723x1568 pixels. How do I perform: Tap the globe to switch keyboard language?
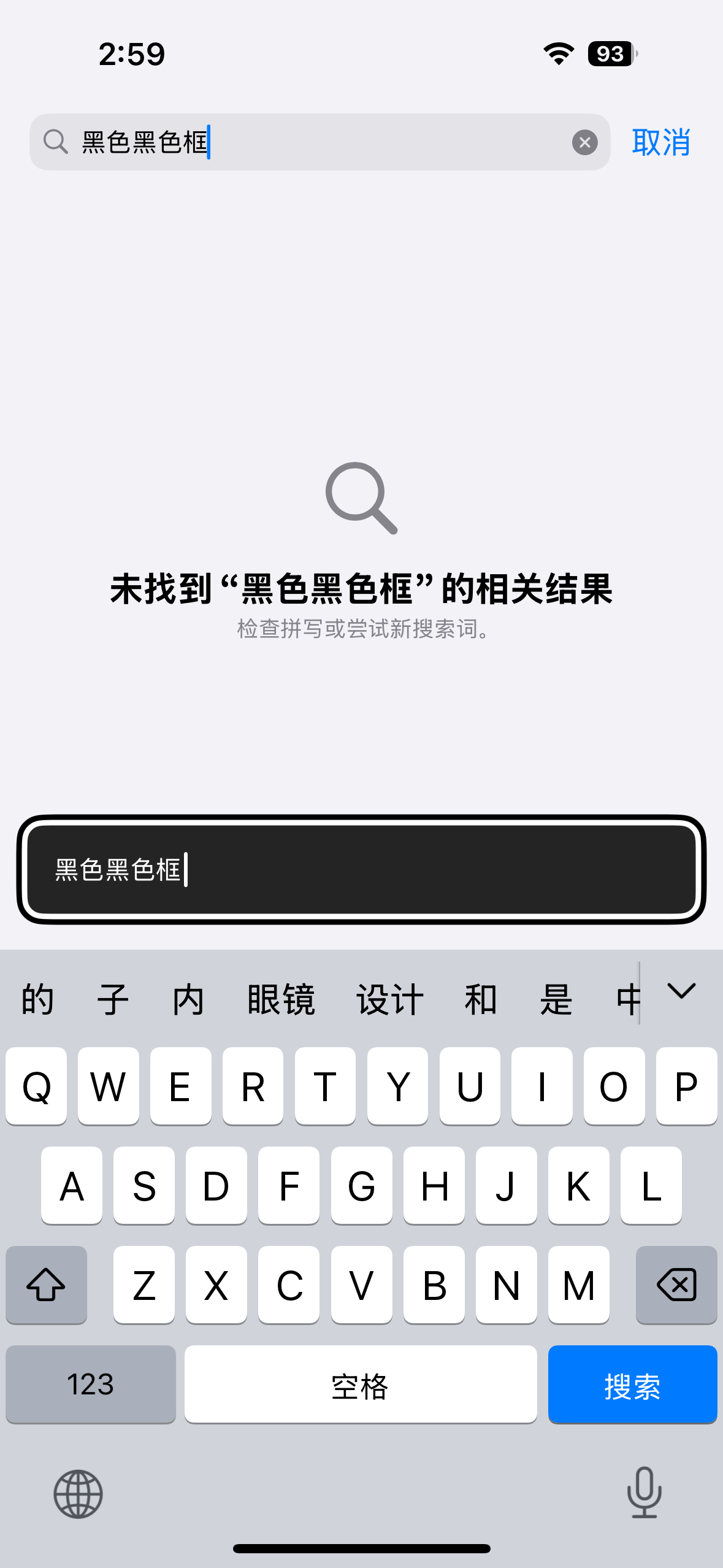click(x=78, y=1494)
